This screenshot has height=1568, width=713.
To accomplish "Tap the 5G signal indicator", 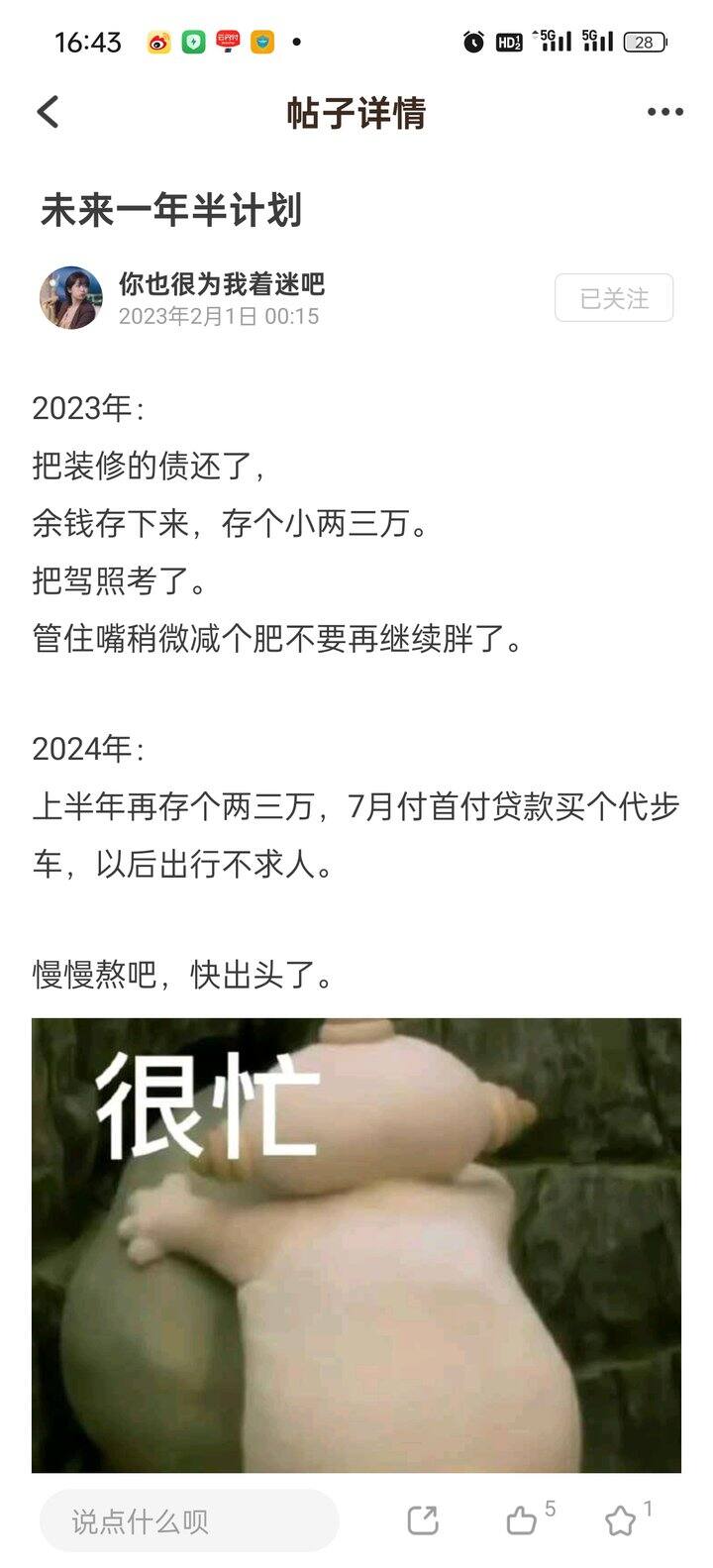I will [x=550, y=42].
